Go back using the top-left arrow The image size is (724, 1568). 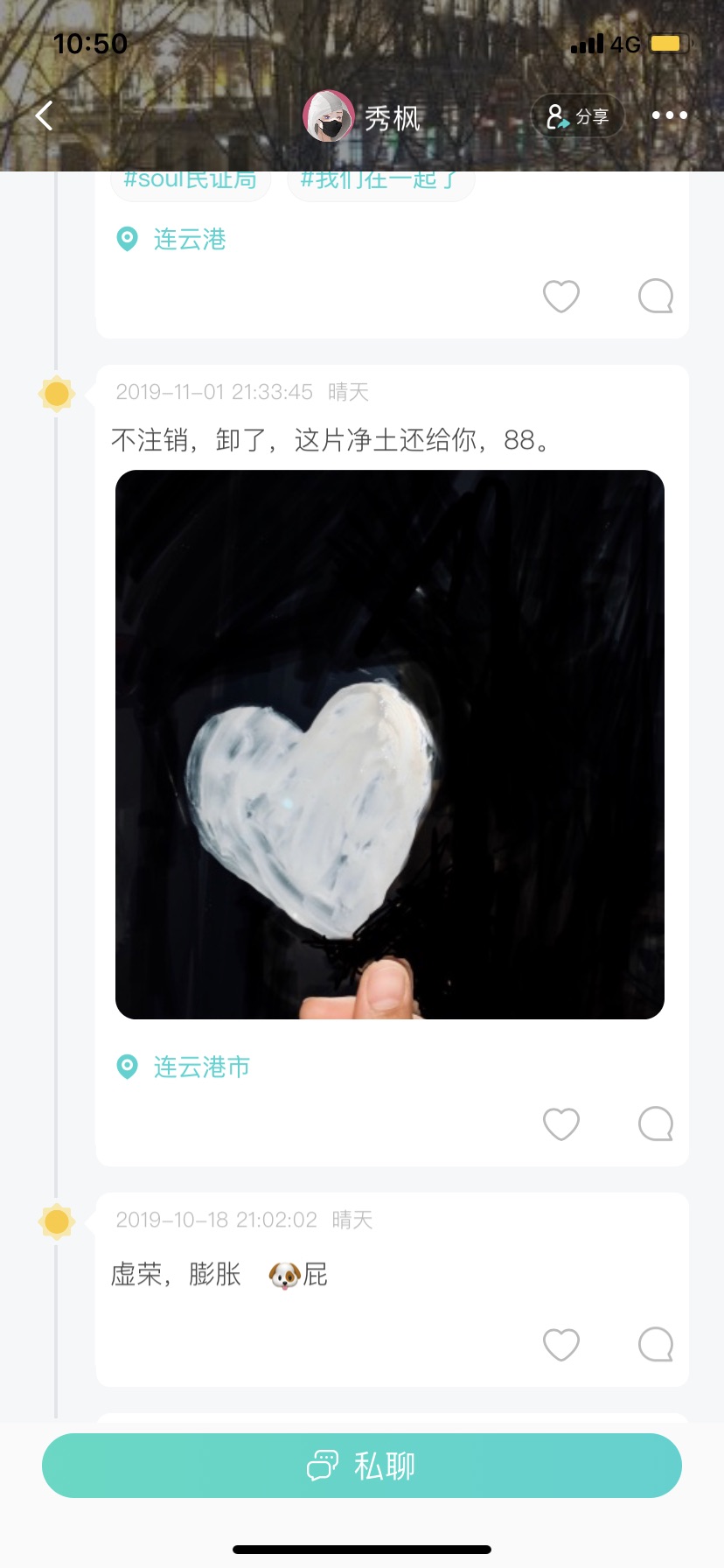[x=44, y=115]
